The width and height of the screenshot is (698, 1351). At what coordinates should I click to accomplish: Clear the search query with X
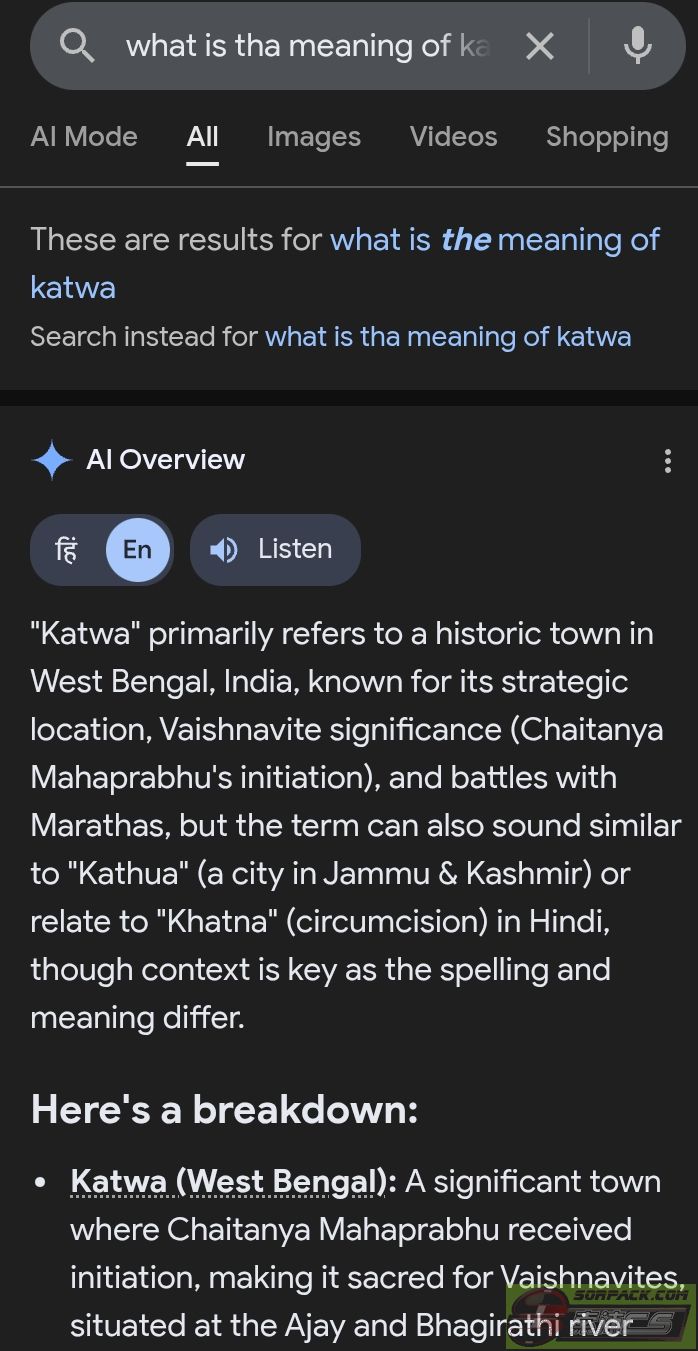click(x=539, y=46)
